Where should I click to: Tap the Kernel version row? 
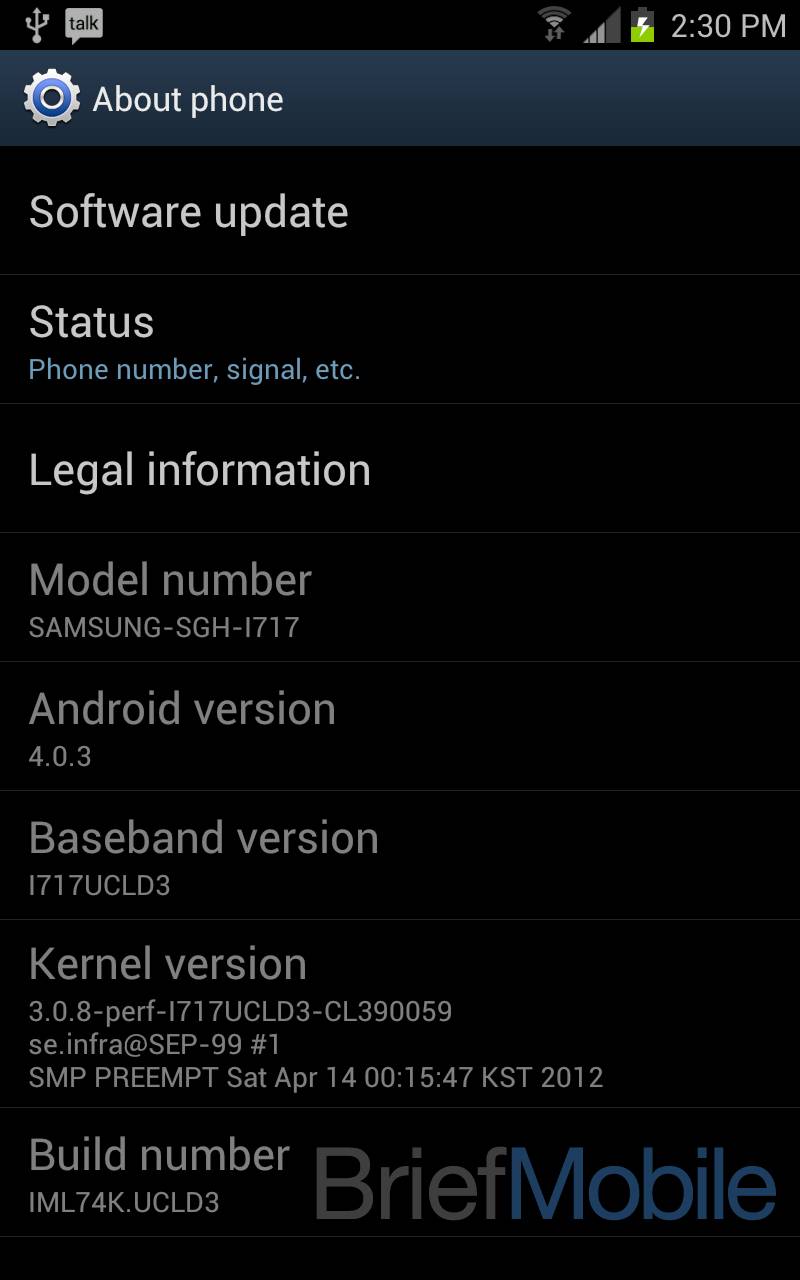tap(400, 1014)
